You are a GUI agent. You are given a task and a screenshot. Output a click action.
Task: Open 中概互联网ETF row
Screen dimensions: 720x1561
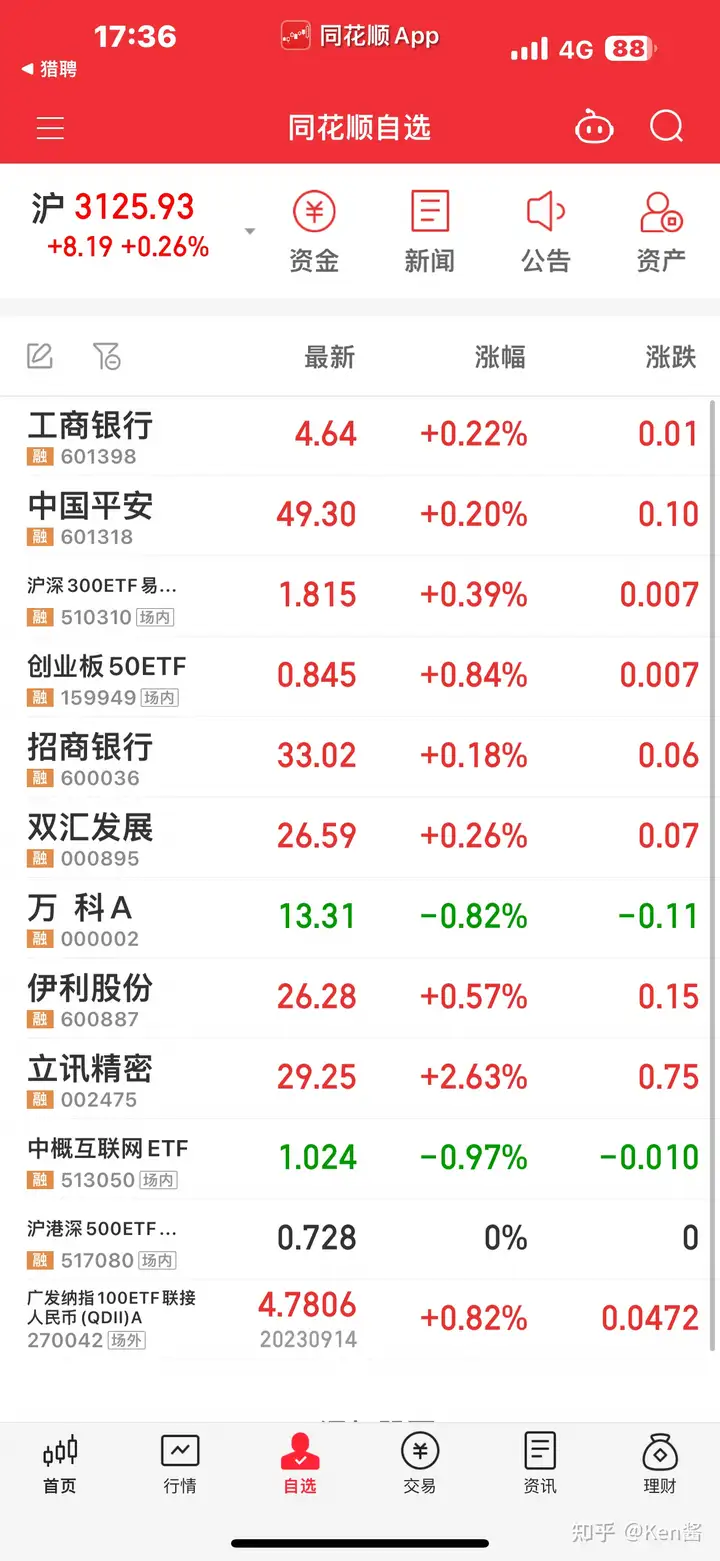pos(360,1159)
